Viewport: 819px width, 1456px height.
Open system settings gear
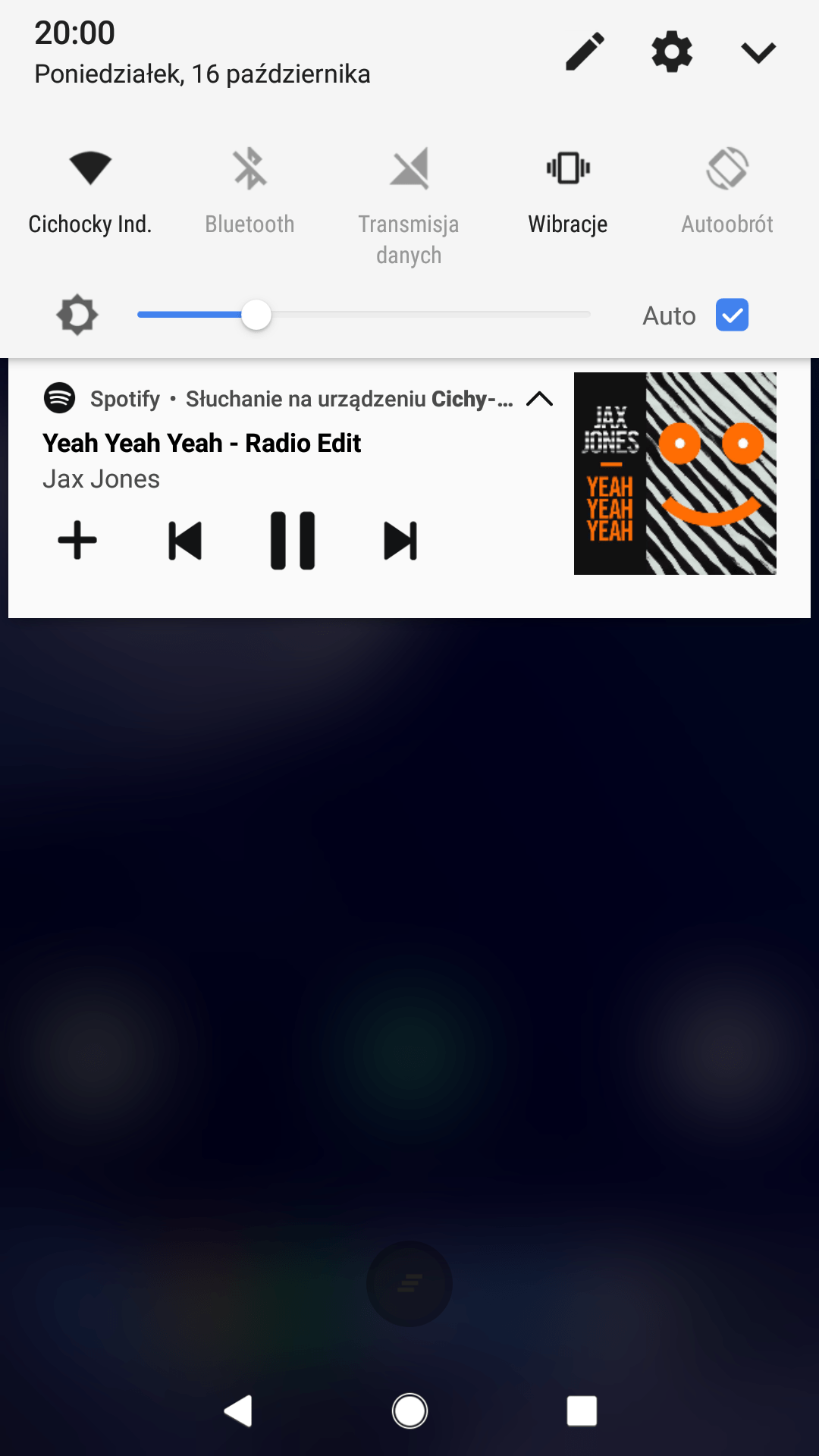click(x=672, y=52)
